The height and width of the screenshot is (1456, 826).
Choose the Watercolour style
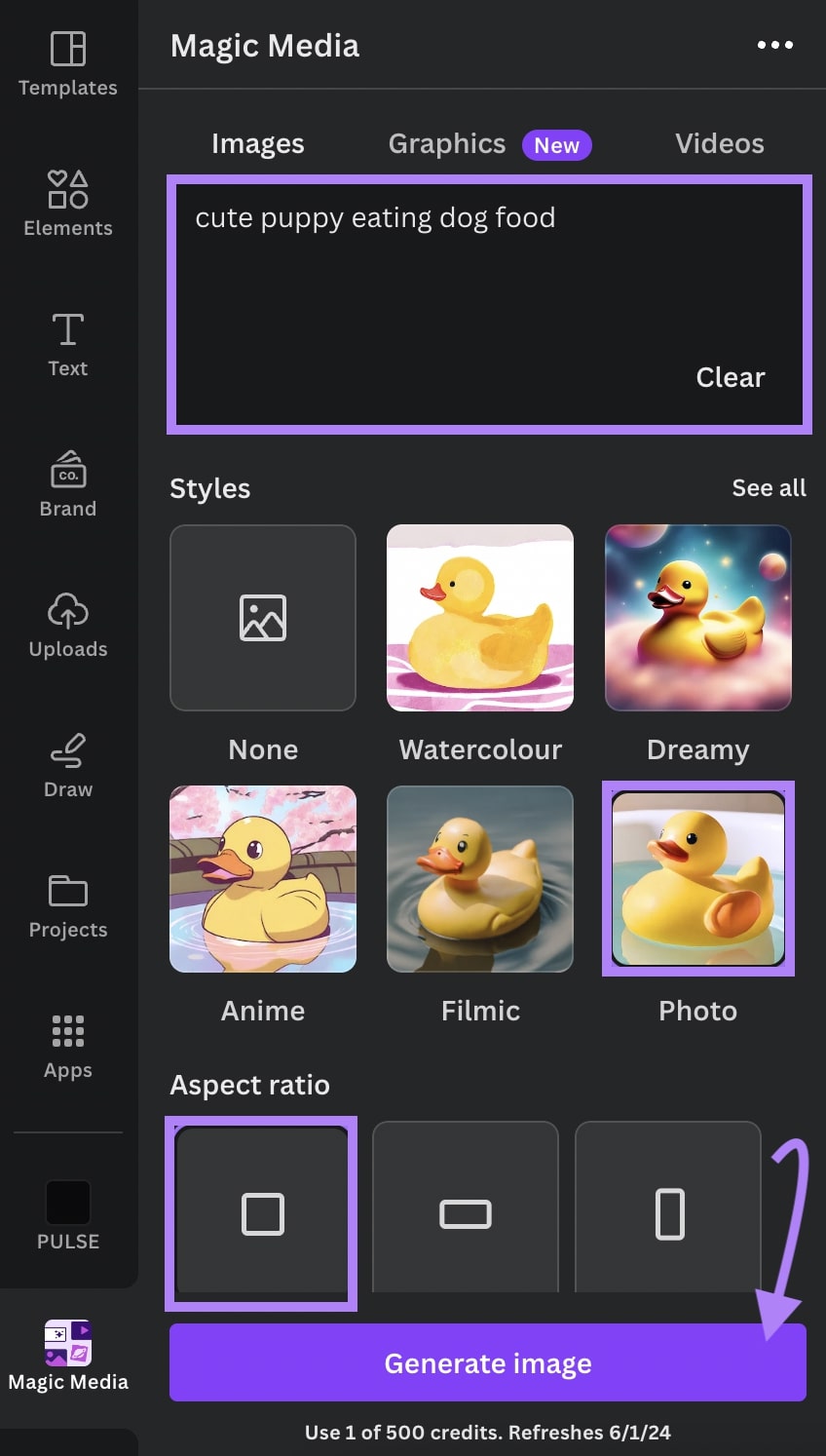coord(480,618)
